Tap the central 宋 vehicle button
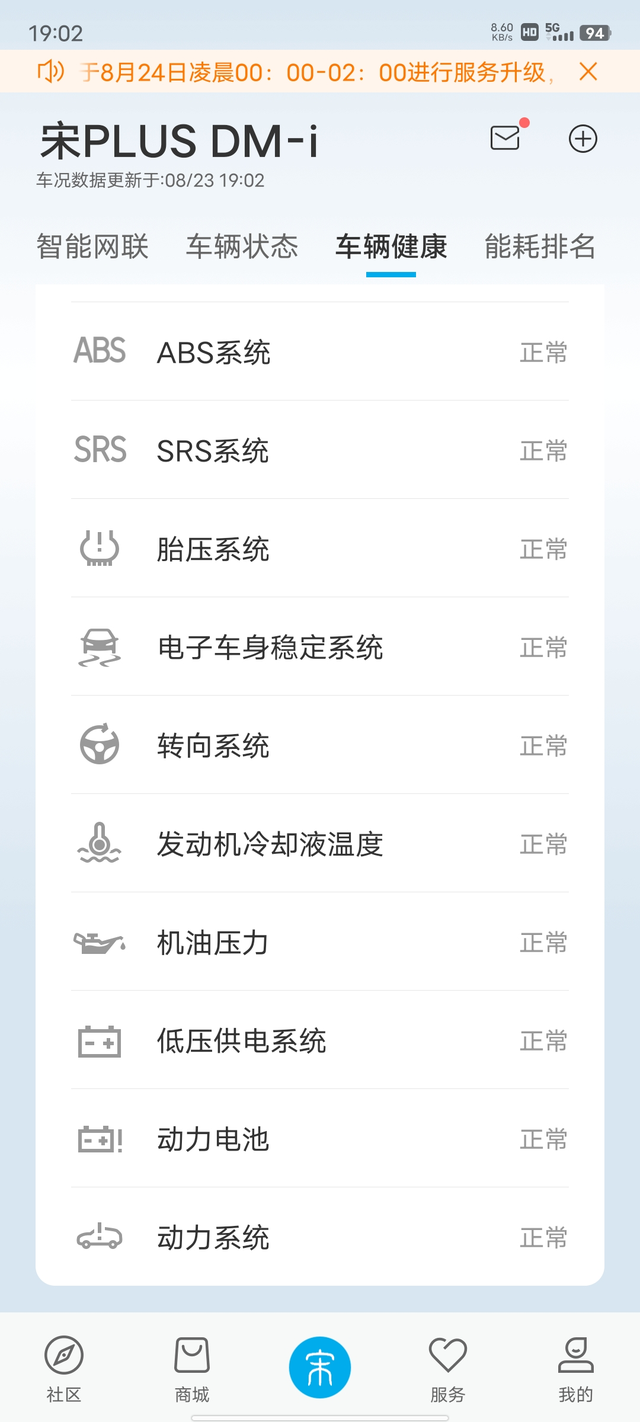Image resolution: width=640 pixels, height=1422 pixels. (320, 1367)
